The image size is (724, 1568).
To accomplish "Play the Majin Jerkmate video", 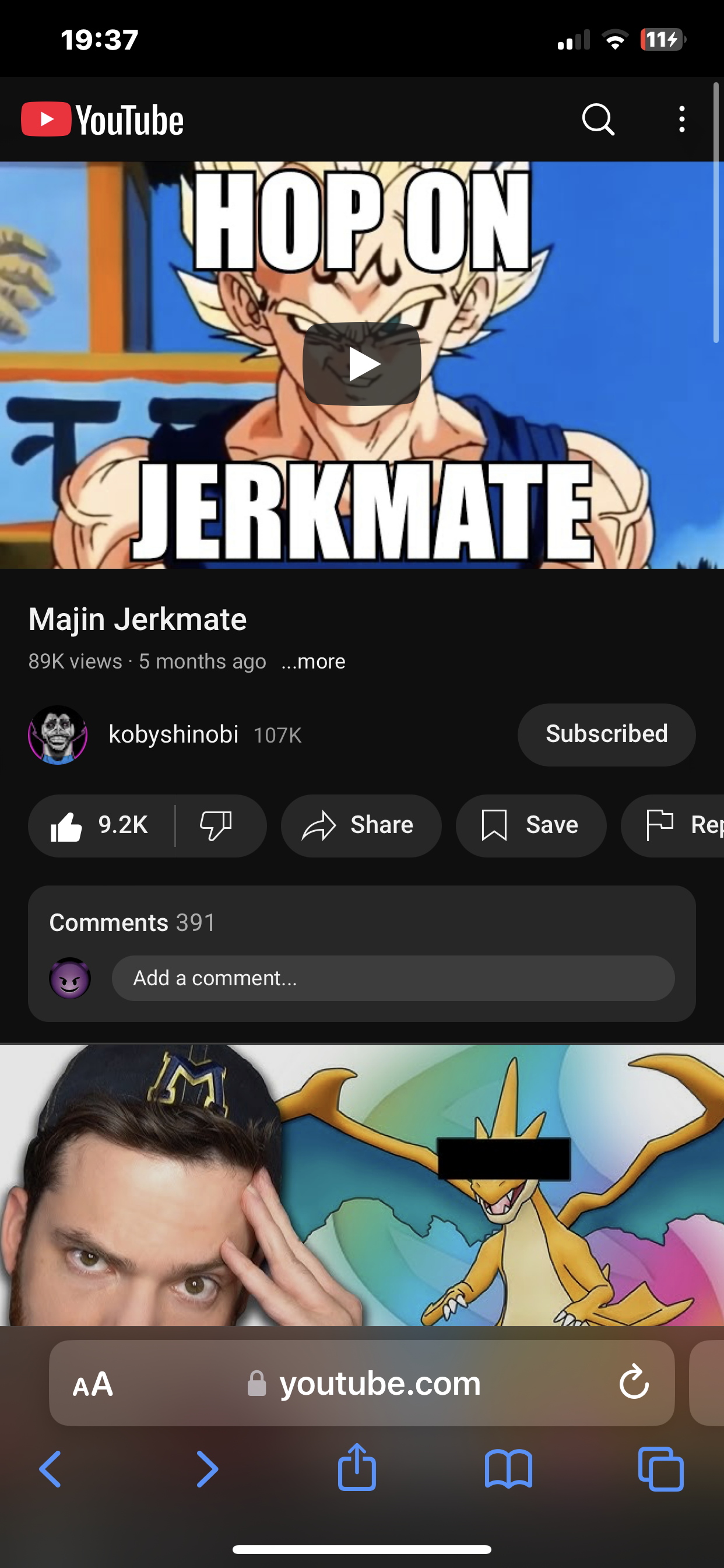I will pos(362,364).
